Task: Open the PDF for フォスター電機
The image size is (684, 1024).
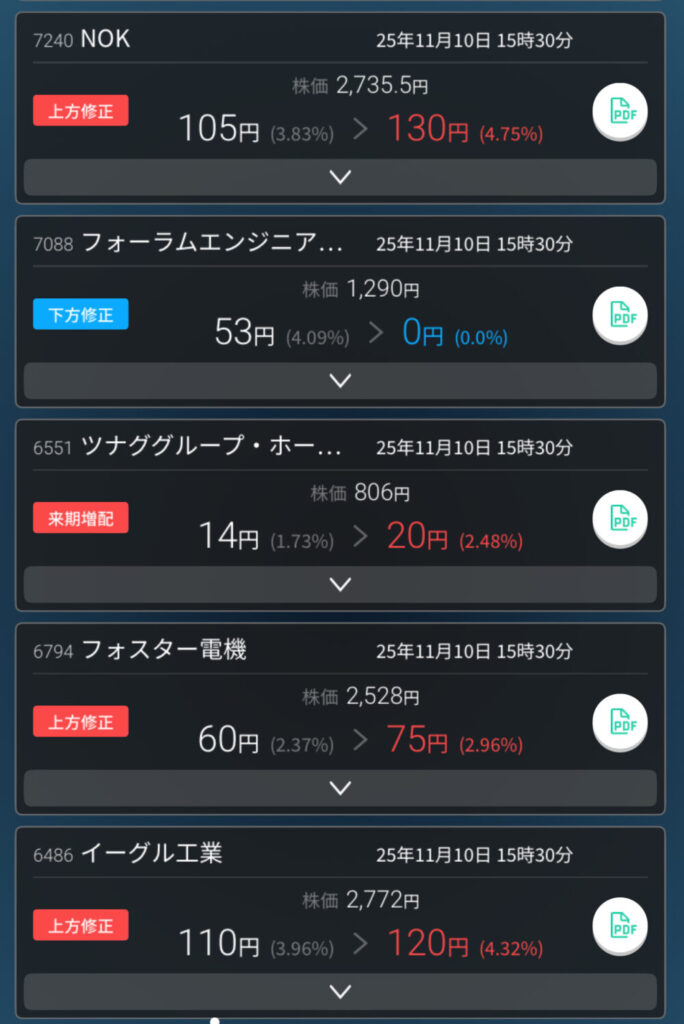Action: coord(620,723)
